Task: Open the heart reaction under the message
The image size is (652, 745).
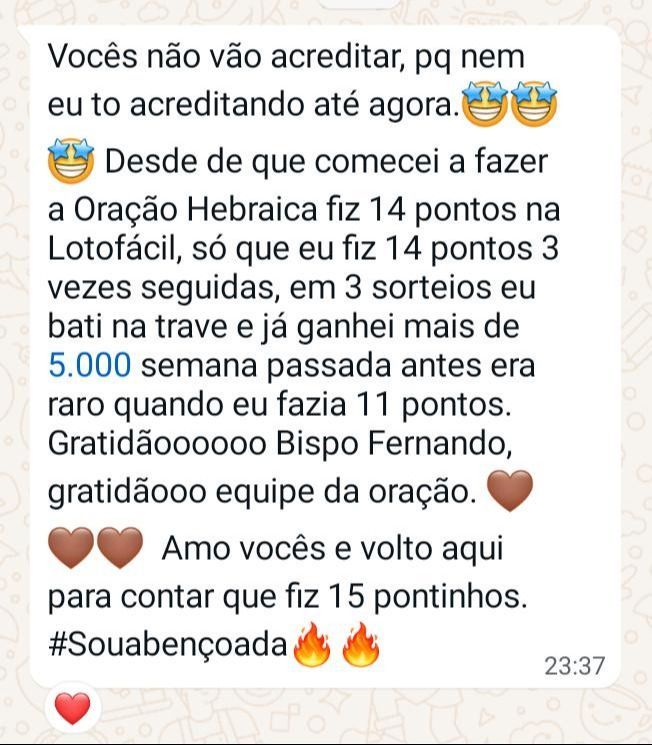Action: coord(71,709)
